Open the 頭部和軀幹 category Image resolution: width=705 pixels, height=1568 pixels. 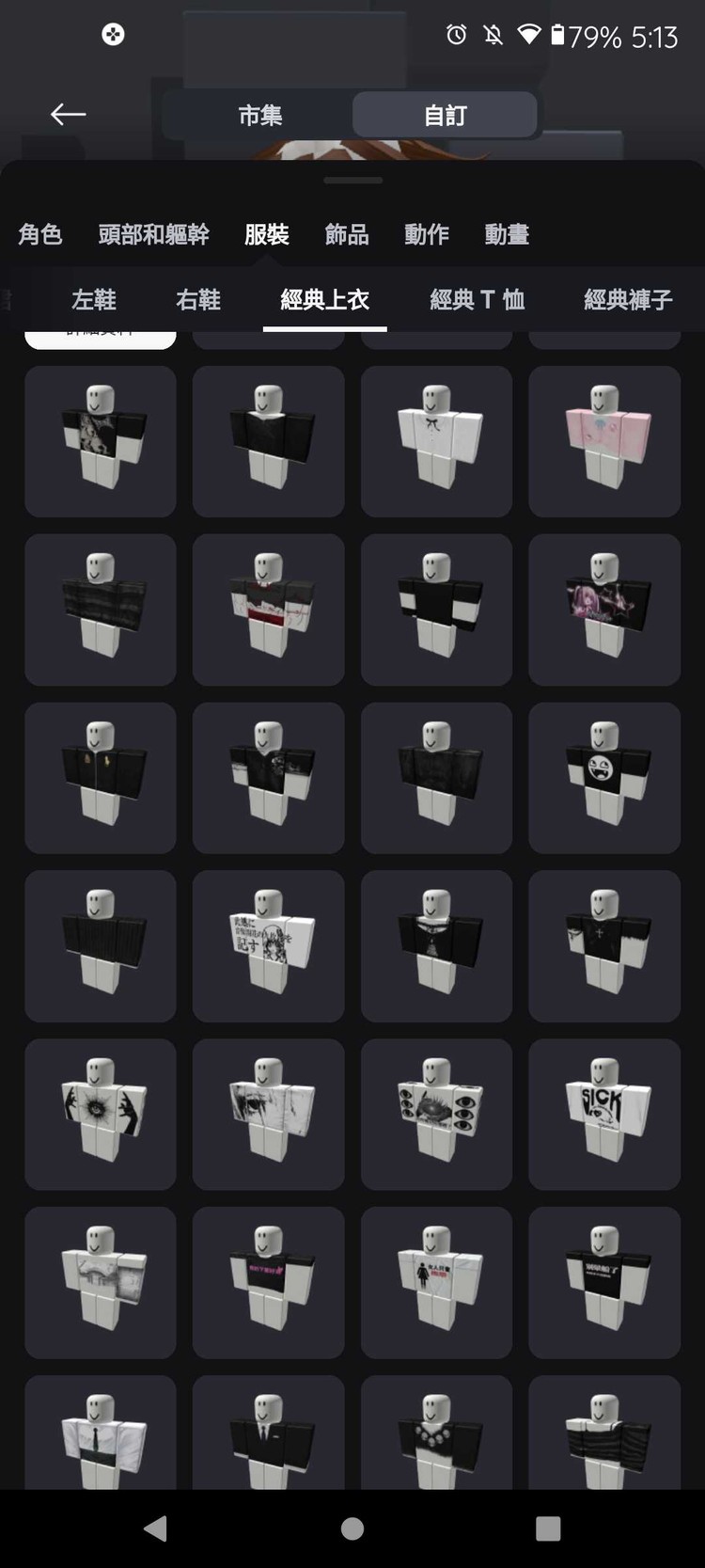pos(153,234)
